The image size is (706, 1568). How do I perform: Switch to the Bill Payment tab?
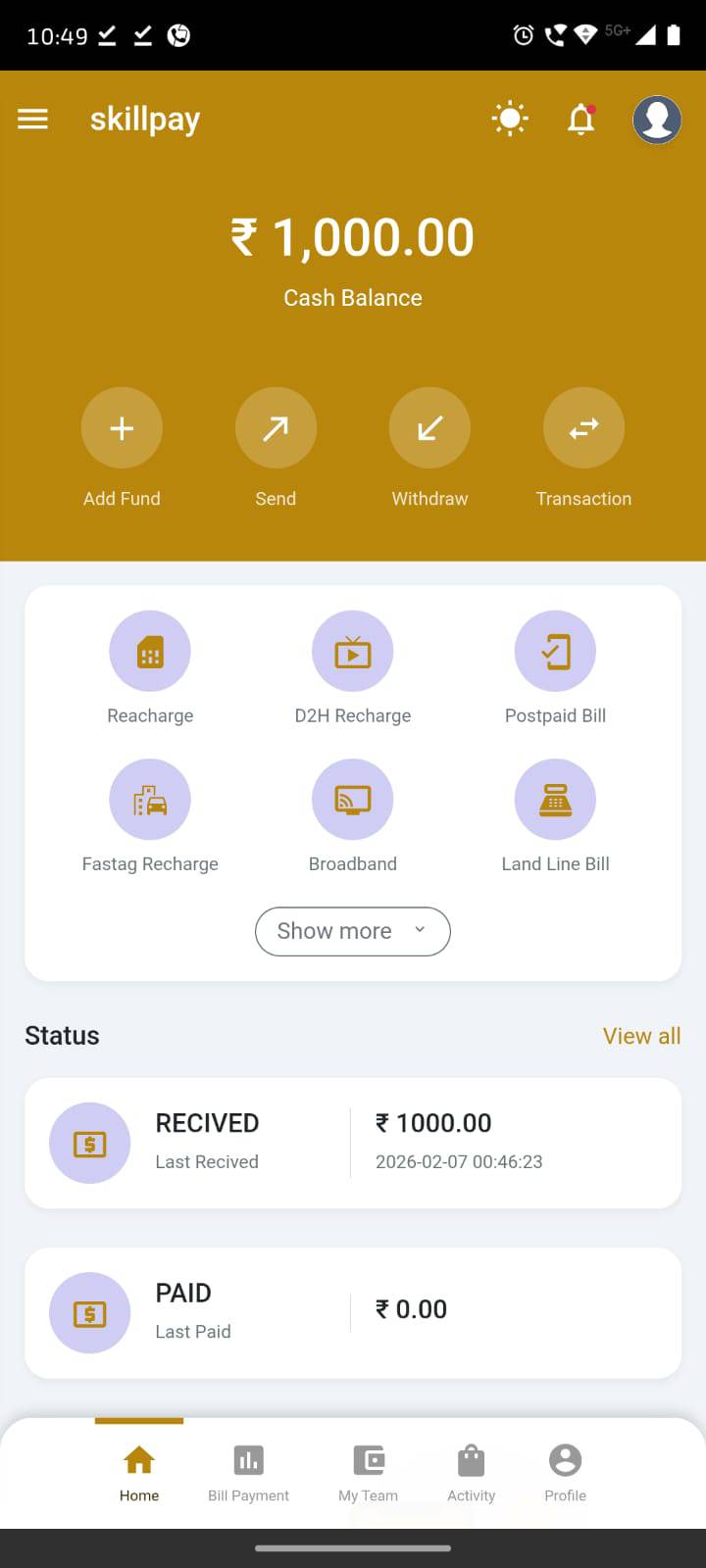248,1472
